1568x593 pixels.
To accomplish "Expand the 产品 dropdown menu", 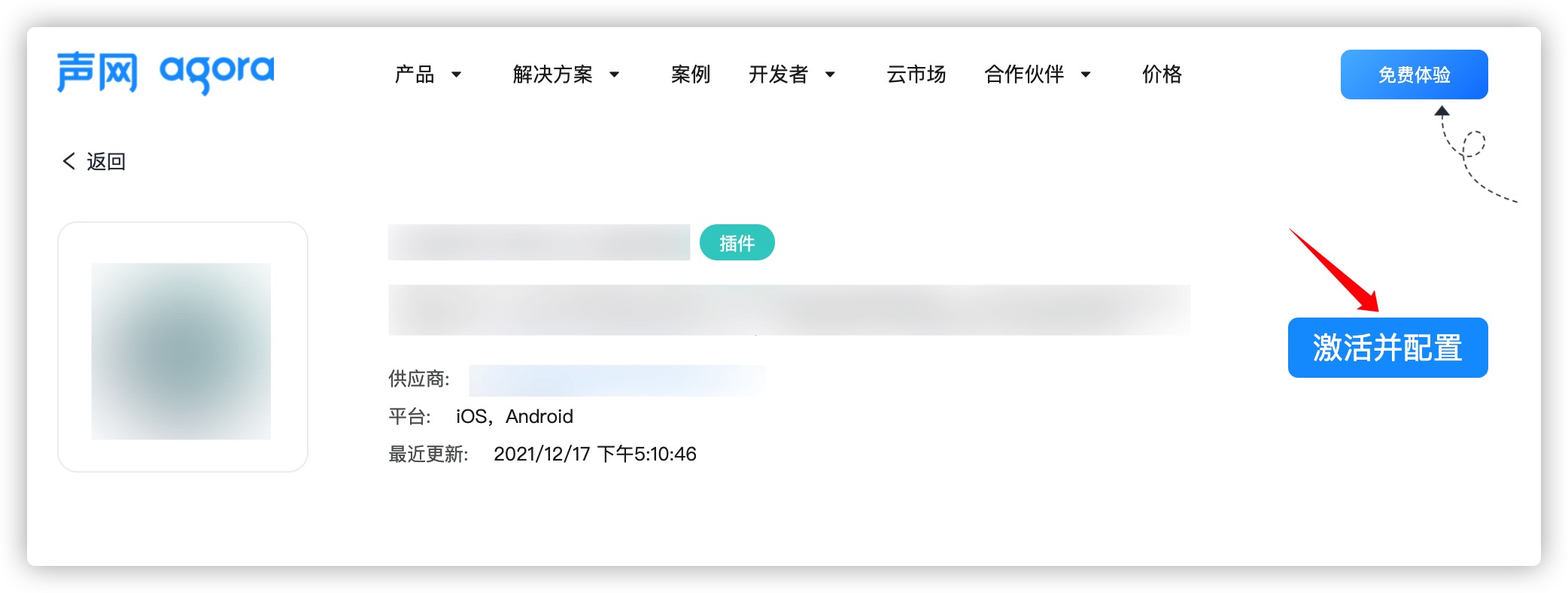I will pos(427,75).
